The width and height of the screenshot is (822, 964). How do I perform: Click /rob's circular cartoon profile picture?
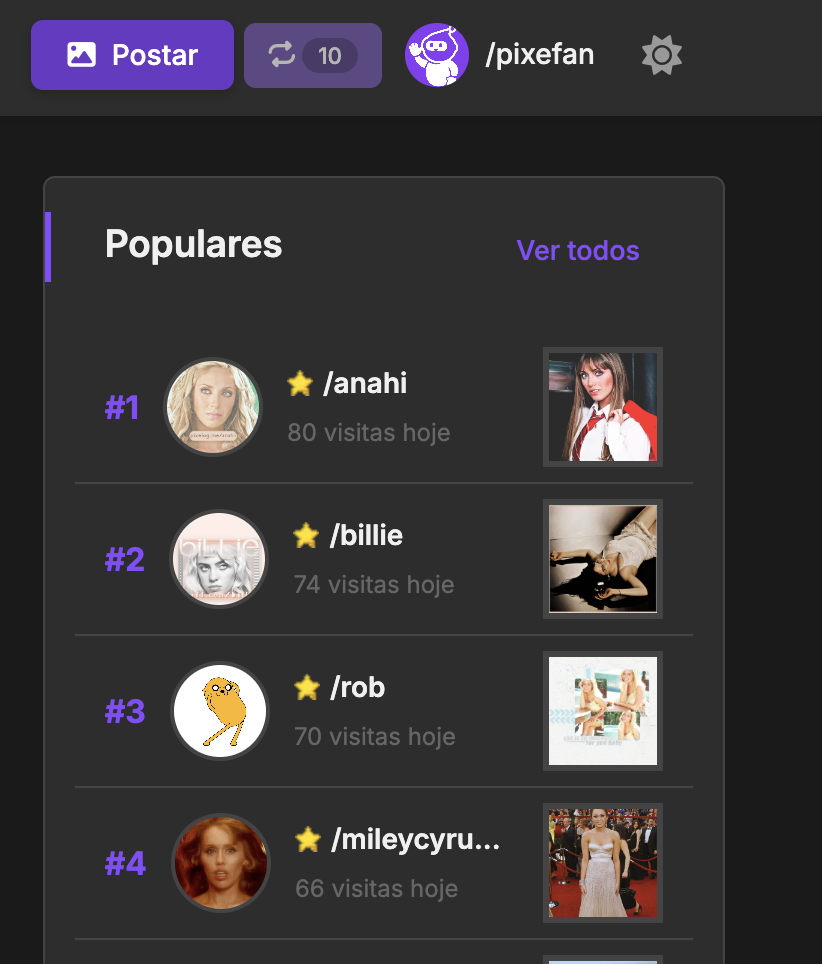coord(220,711)
